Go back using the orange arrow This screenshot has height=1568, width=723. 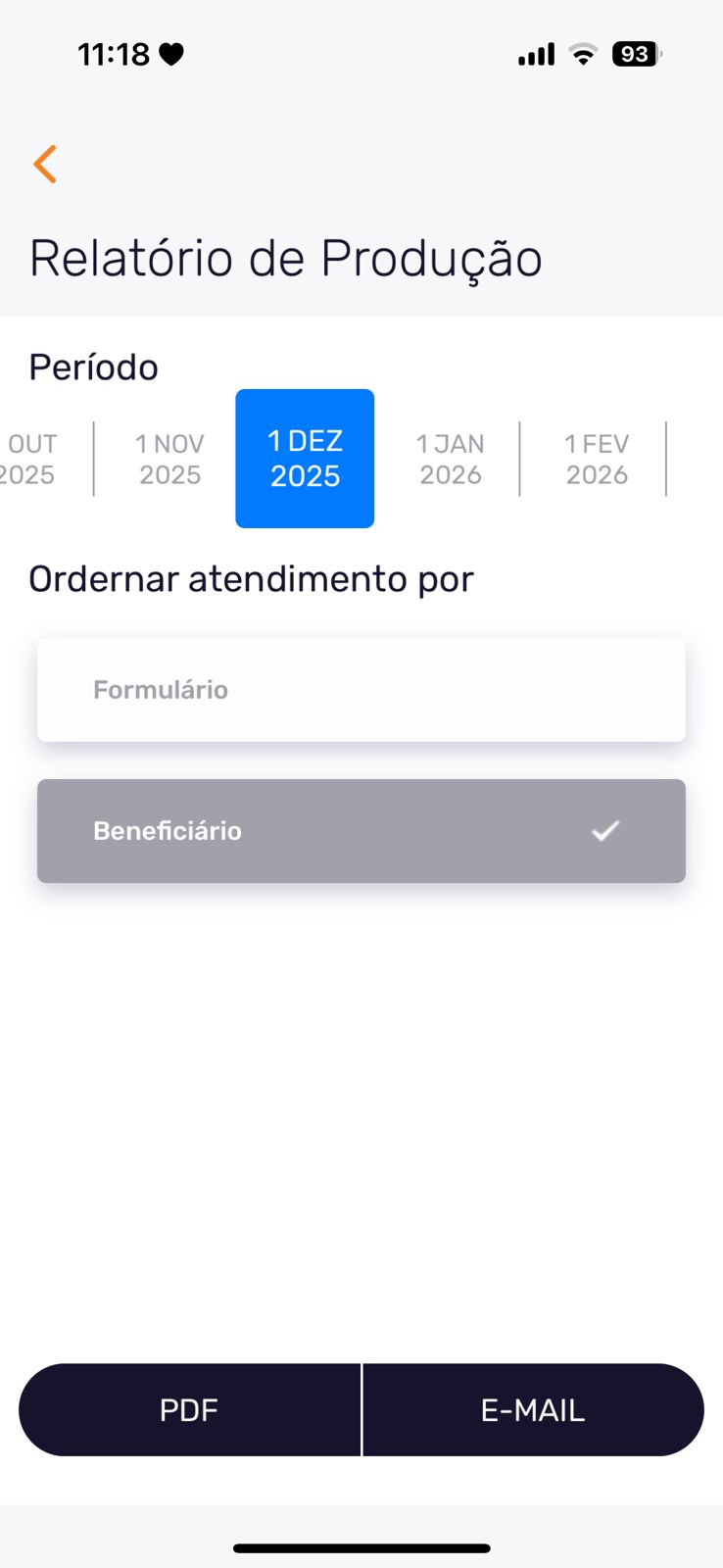tap(45, 164)
